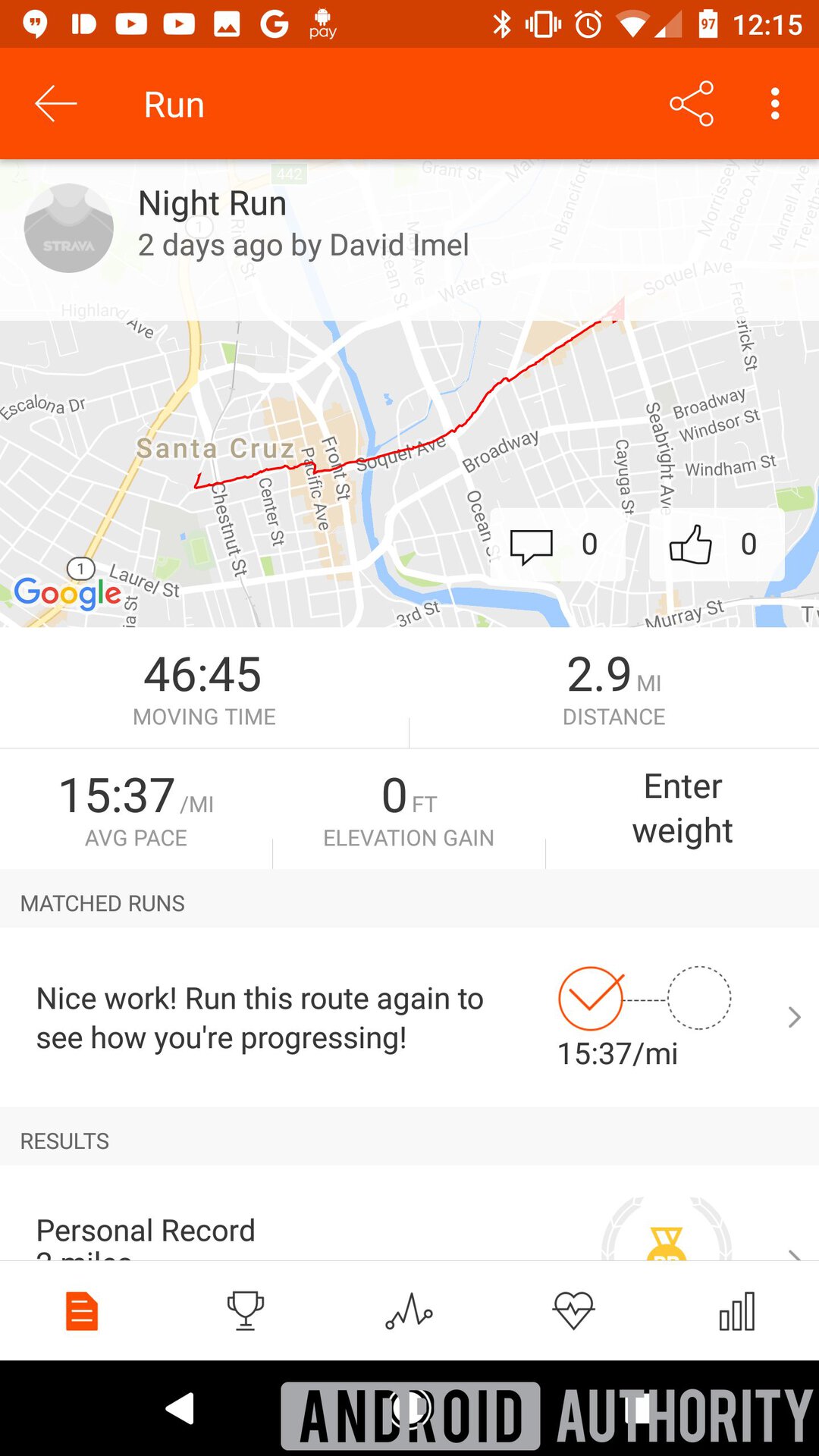
Task: Open the Personal Record result
Action: tap(409, 1230)
